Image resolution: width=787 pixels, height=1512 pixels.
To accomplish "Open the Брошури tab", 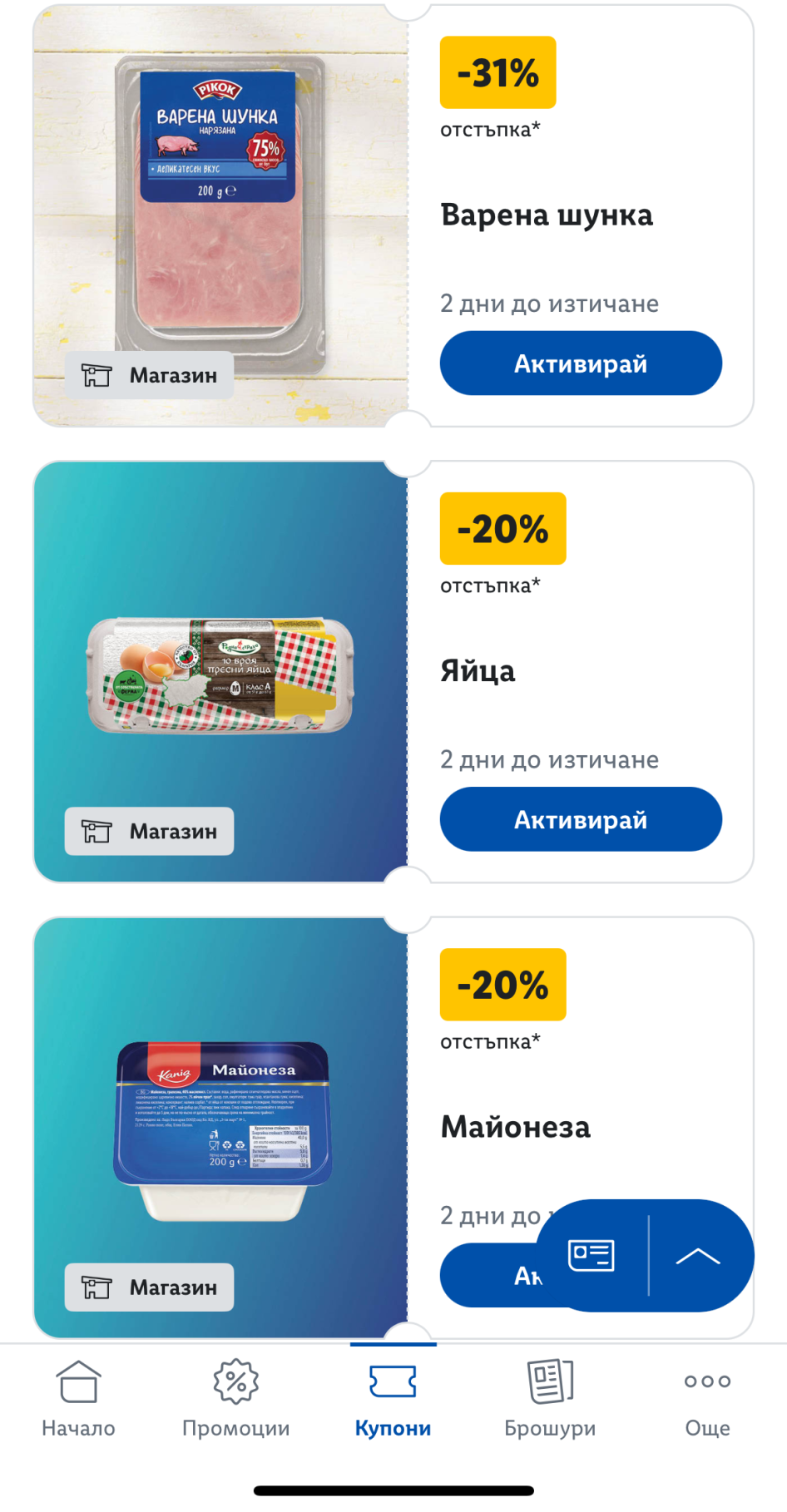I will tap(550, 1398).
